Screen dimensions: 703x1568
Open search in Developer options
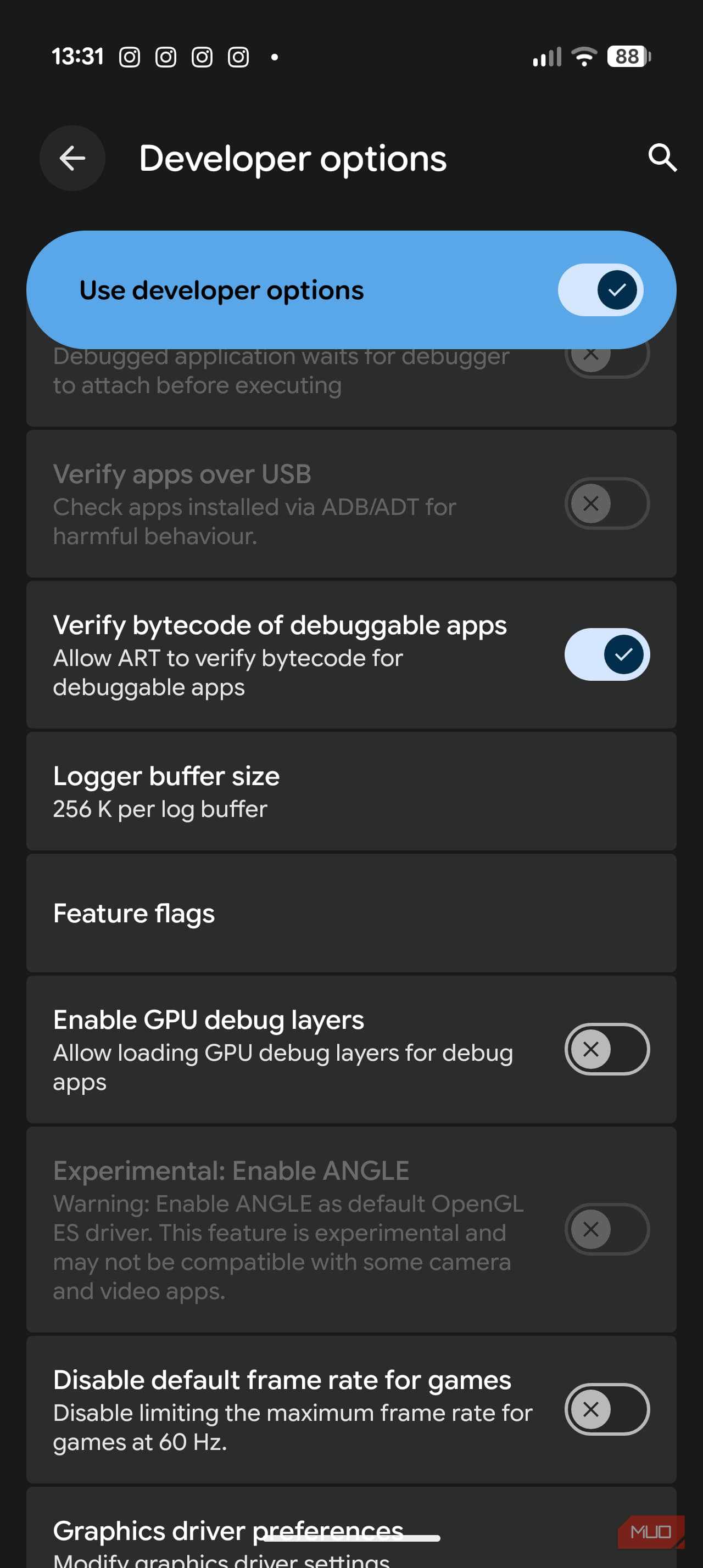click(663, 159)
